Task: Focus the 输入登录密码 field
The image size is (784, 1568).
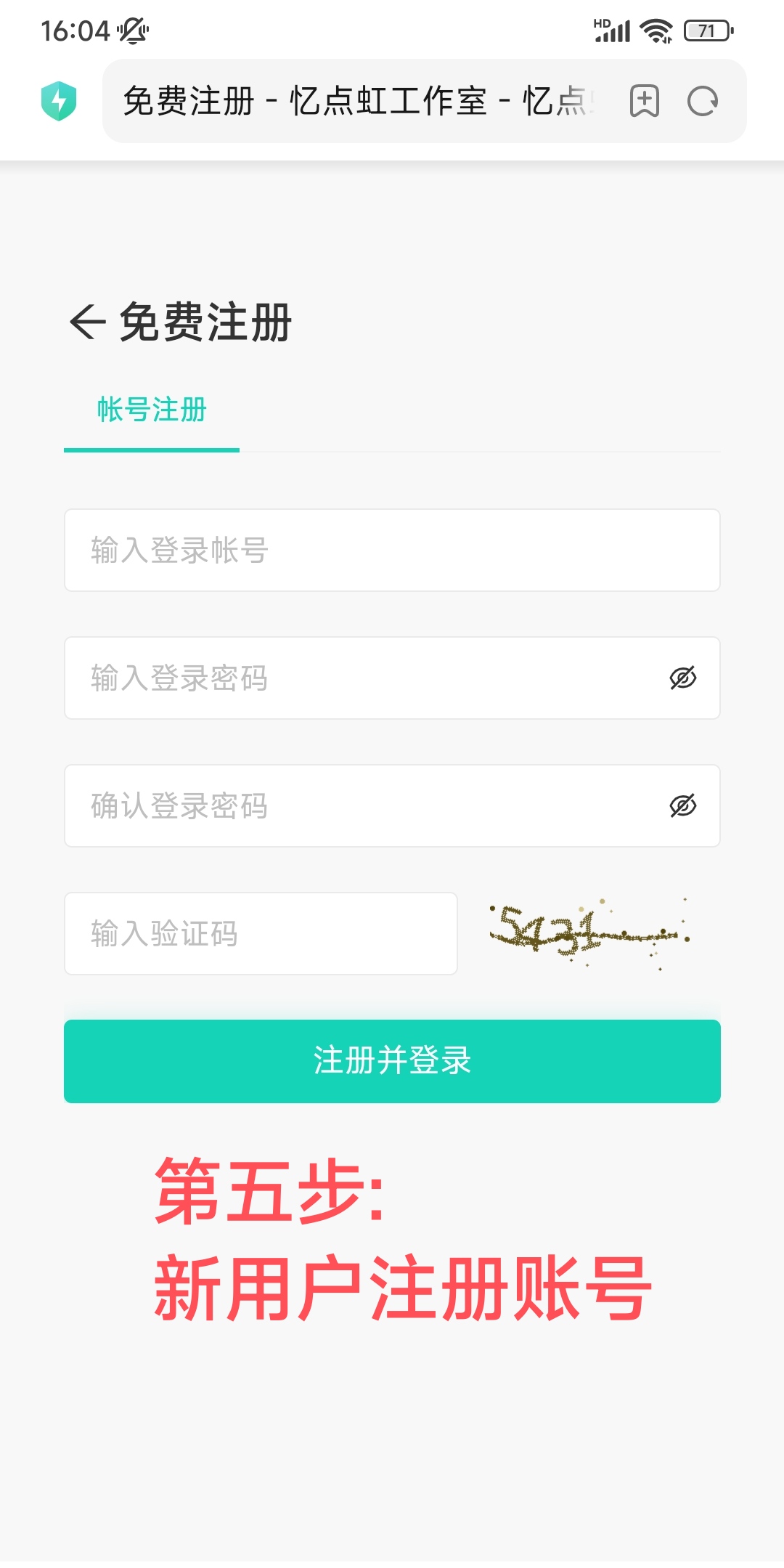Action: pyautogui.click(x=363, y=678)
